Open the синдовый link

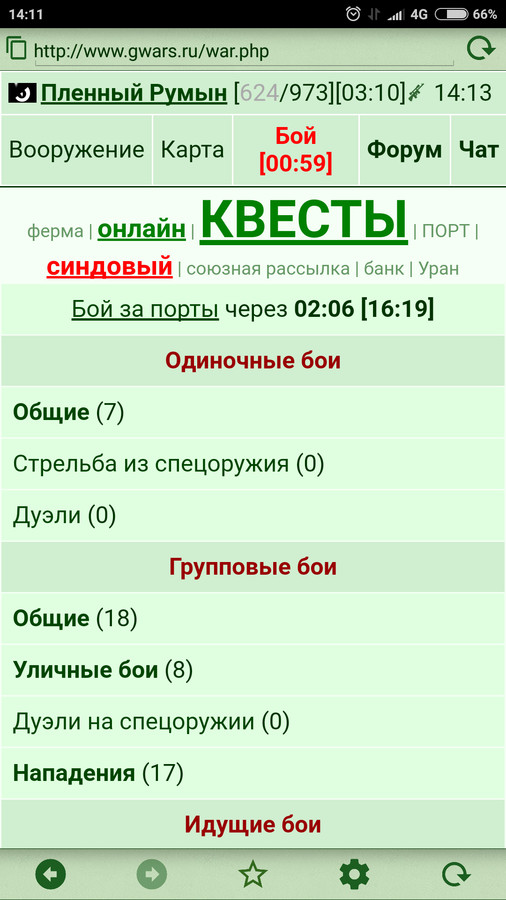pyautogui.click(x=110, y=267)
